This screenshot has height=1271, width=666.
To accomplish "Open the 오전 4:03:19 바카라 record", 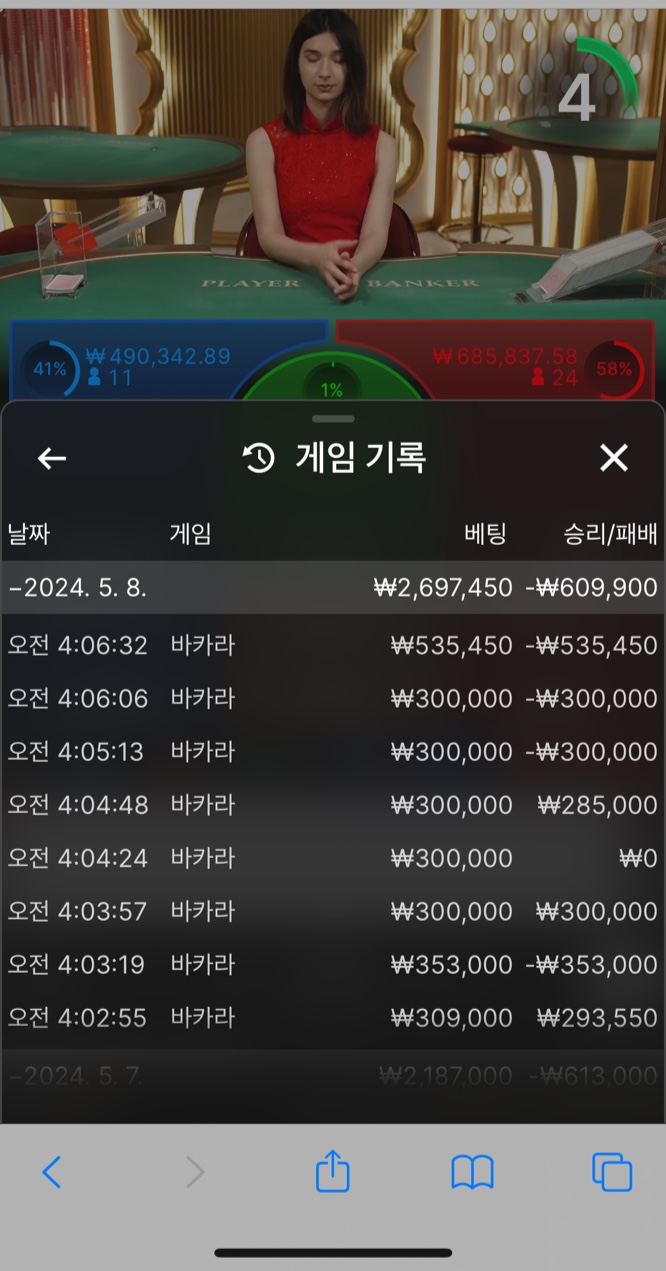I will (333, 964).
